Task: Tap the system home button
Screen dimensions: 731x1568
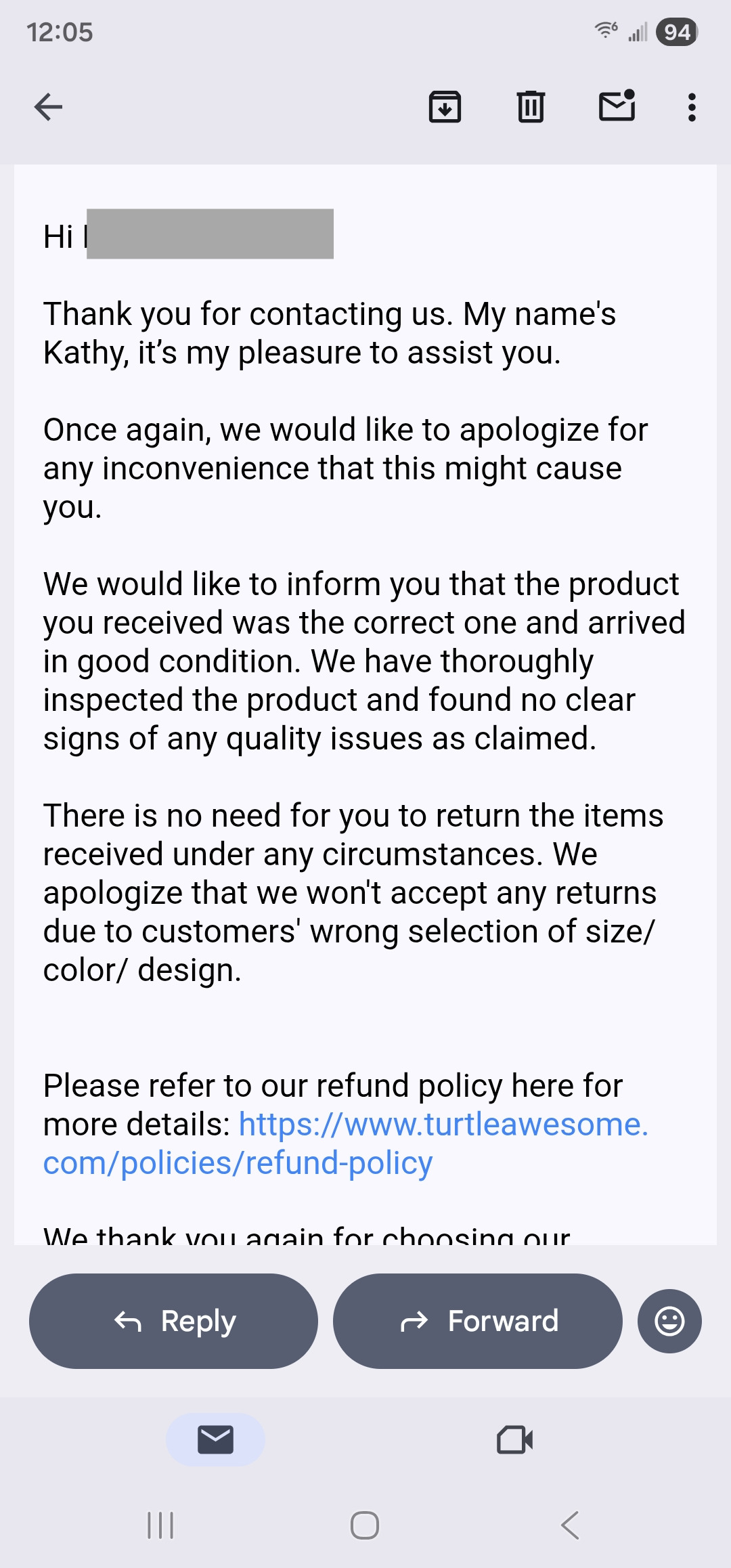Action: (x=365, y=1525)
